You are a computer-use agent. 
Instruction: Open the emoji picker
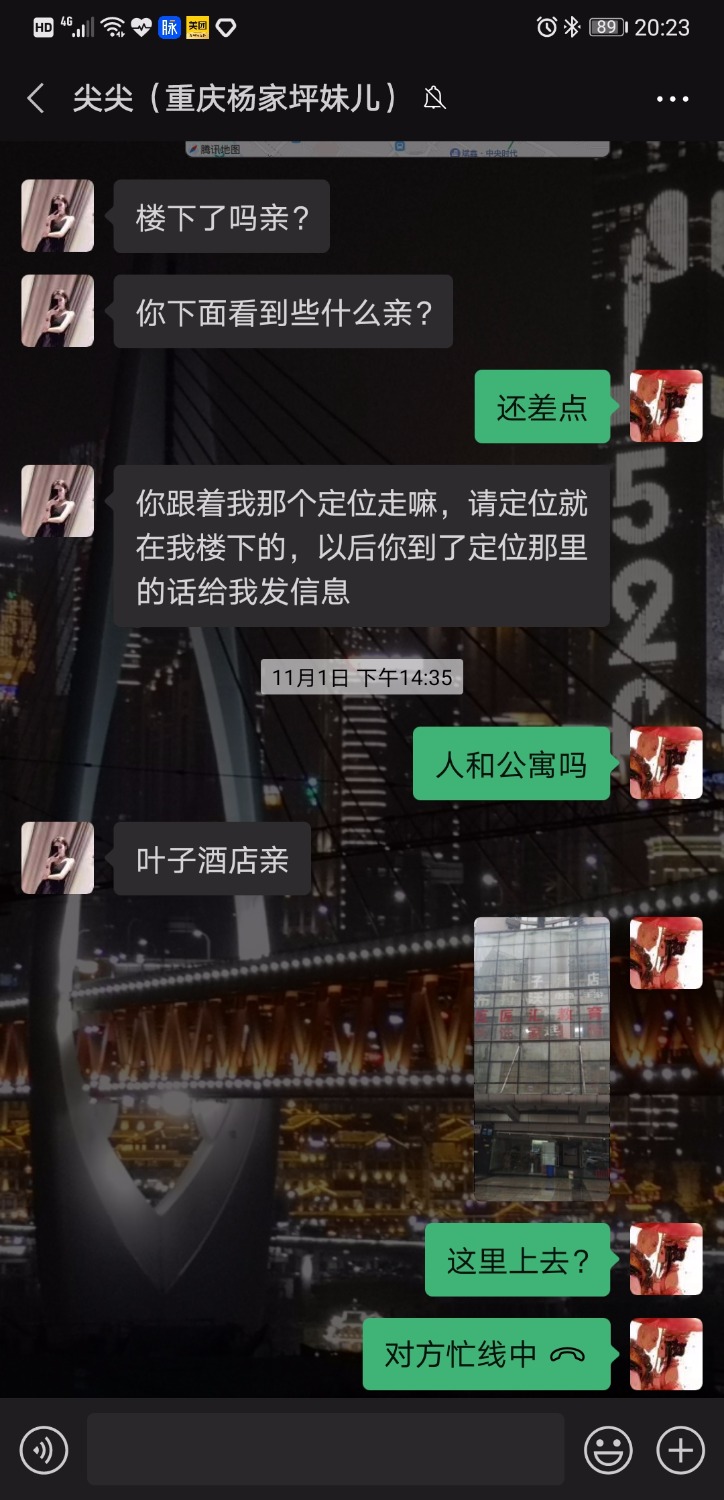point(608,1449)
